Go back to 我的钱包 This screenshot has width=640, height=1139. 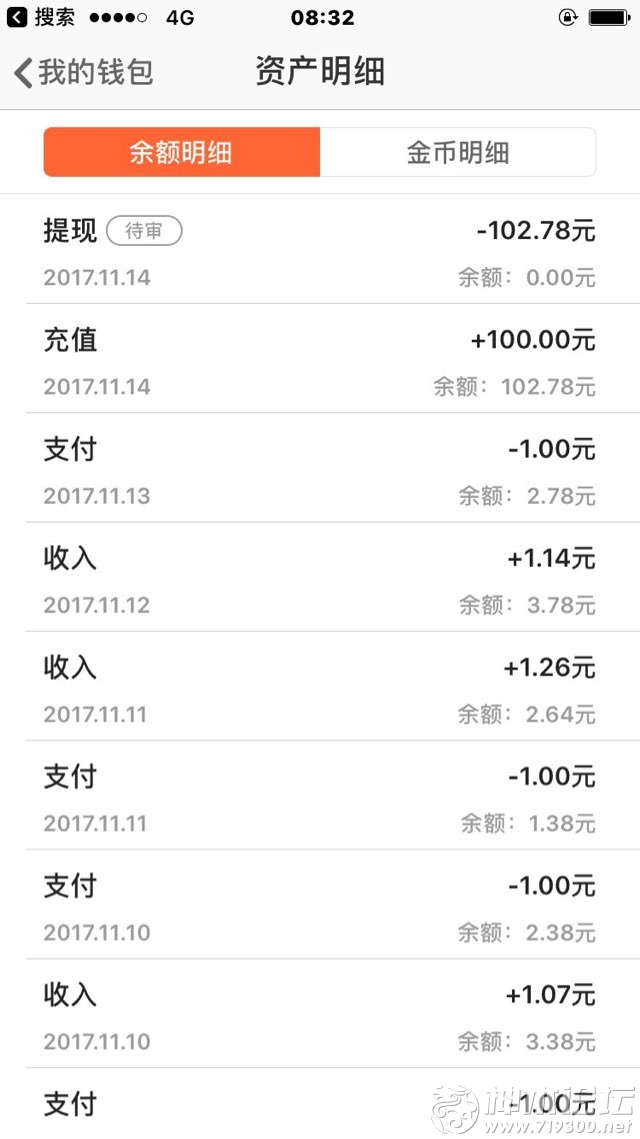click(84, 73)
